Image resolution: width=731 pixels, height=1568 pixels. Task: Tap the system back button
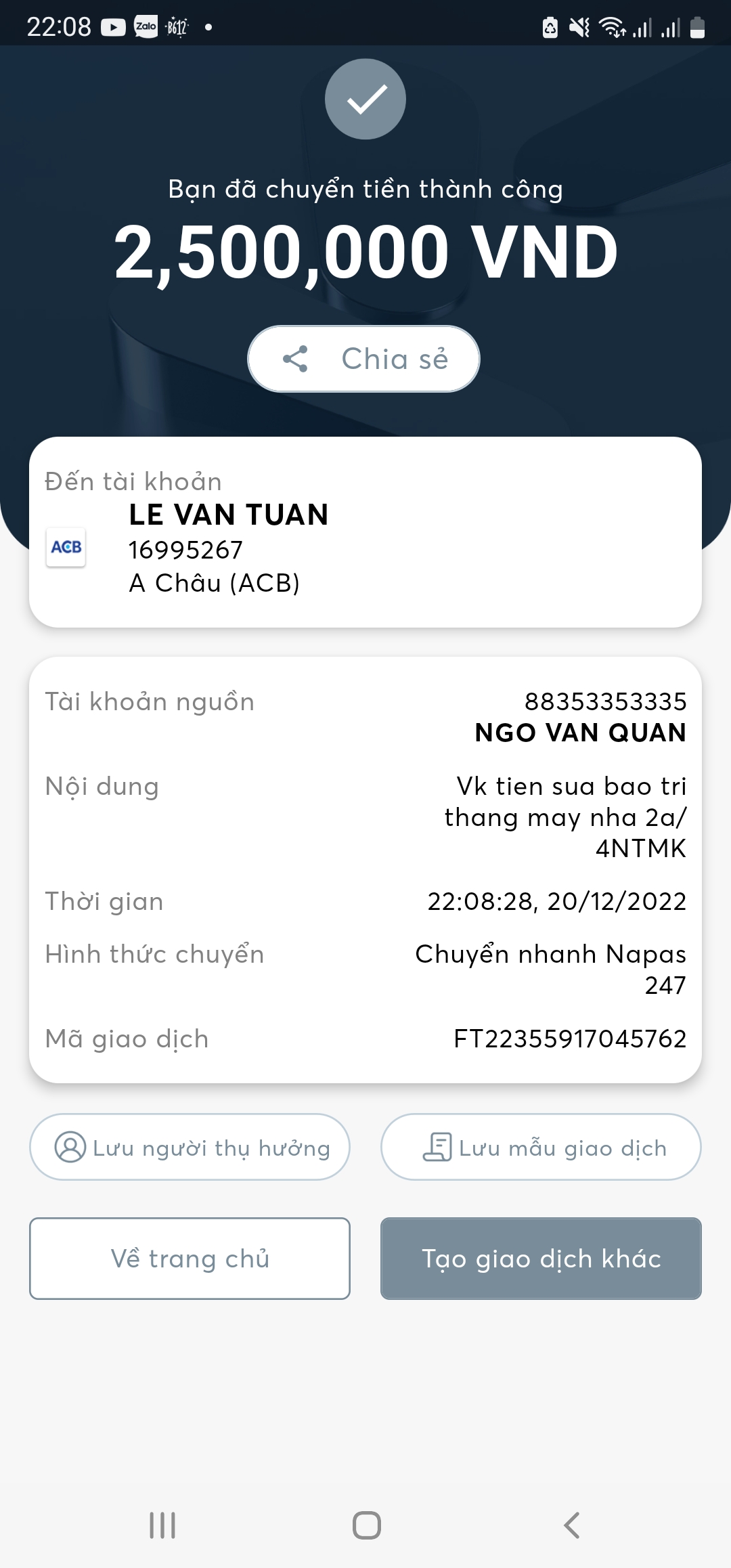tap(572, 1525)
